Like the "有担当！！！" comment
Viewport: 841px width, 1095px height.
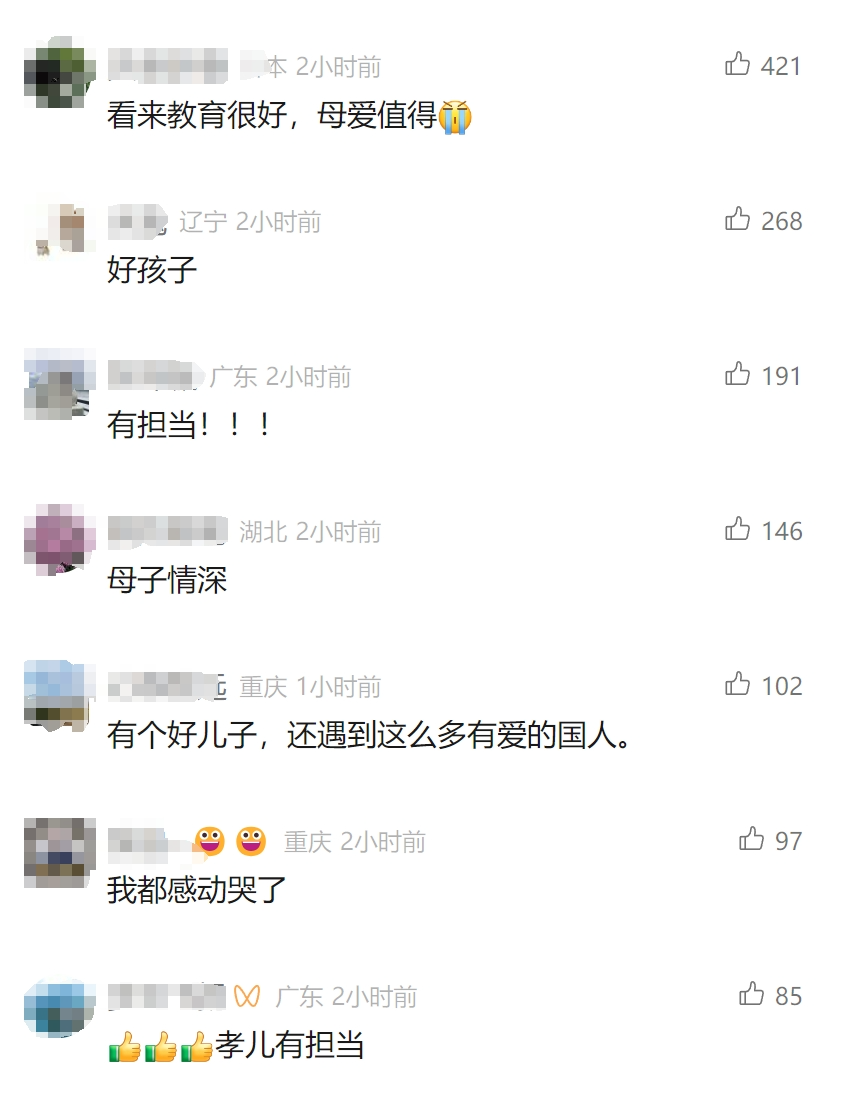pyautogui.click(x=738, y=375)
